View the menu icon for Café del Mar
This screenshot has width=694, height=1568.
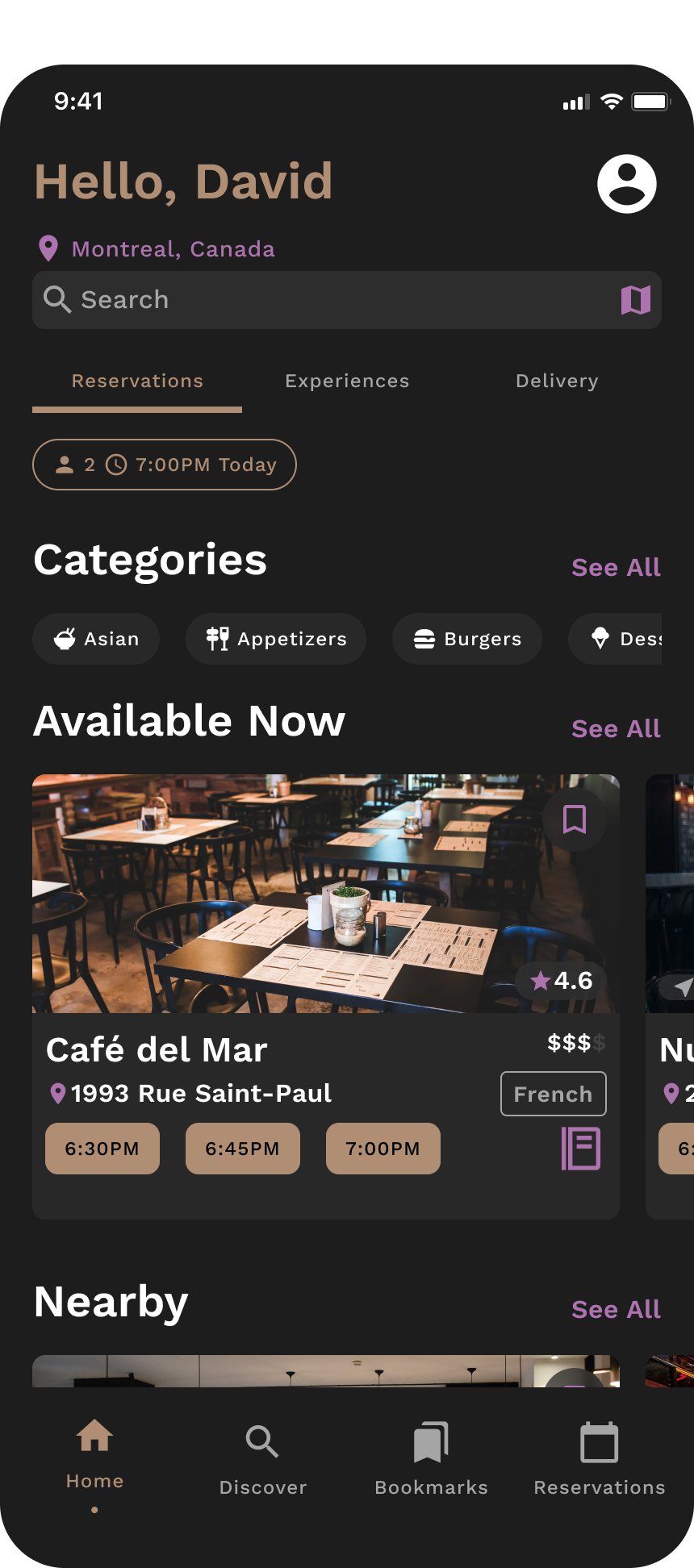coord(581,1149)
